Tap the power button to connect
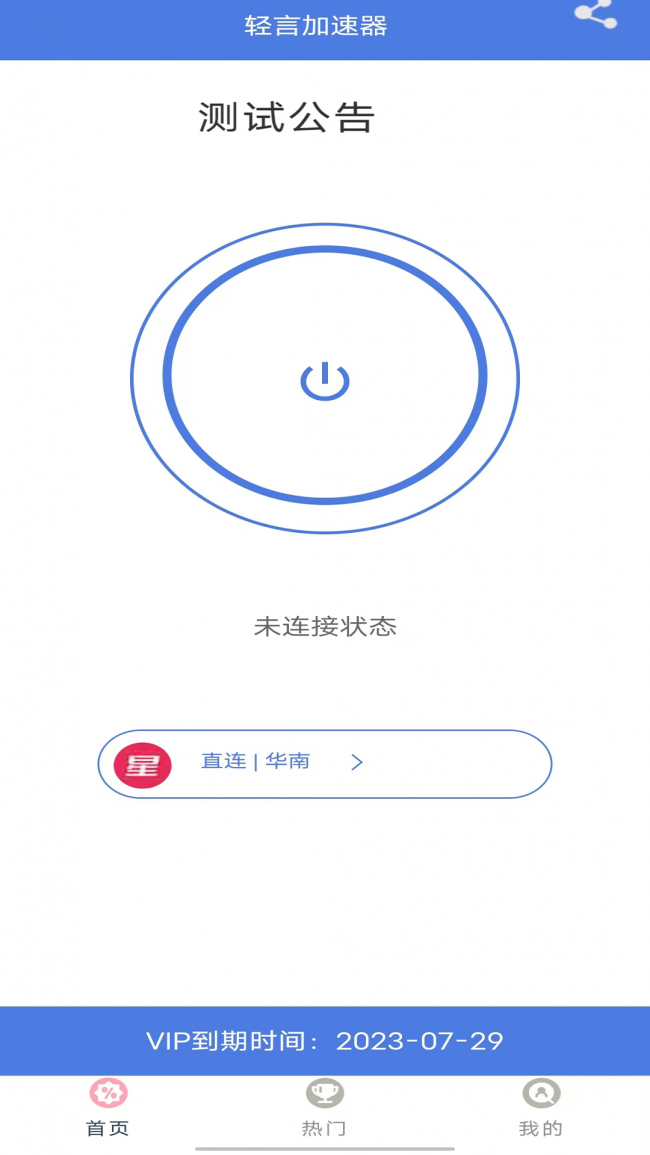The width and height of the screenshot is (650, 1155). click(x=325, y=380)
